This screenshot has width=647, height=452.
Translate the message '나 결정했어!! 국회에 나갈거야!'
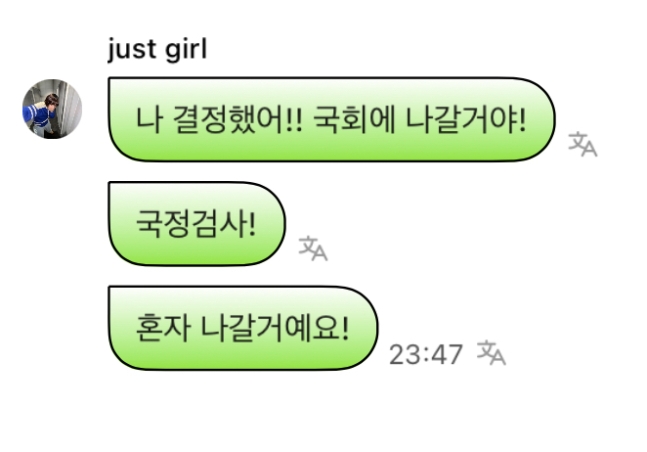click(x=582, y=145)
